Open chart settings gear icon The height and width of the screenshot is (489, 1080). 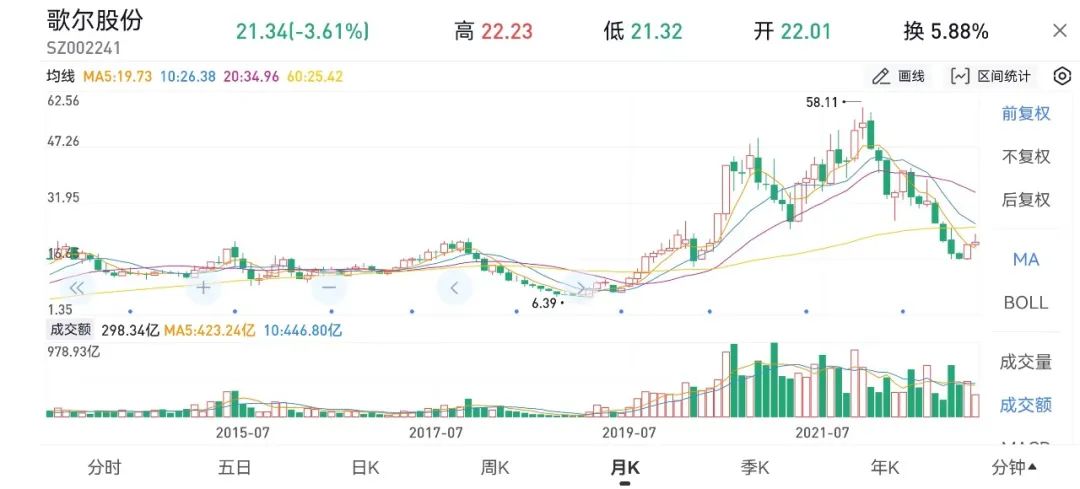pos(1061,76)
